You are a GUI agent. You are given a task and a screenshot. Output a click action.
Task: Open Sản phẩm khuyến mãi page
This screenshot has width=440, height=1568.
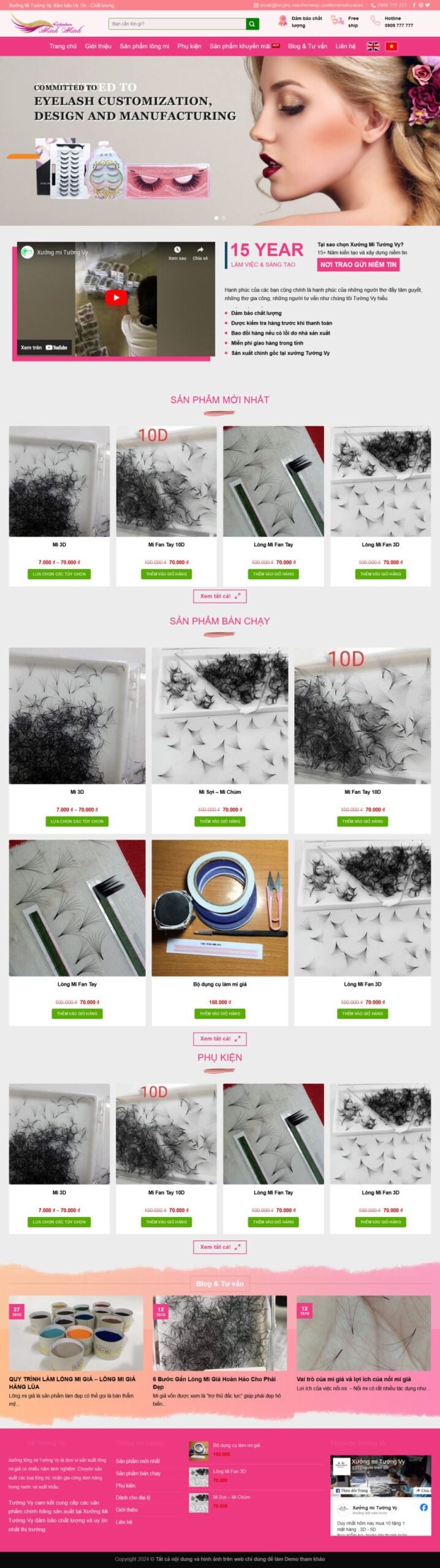click(240, 46)
